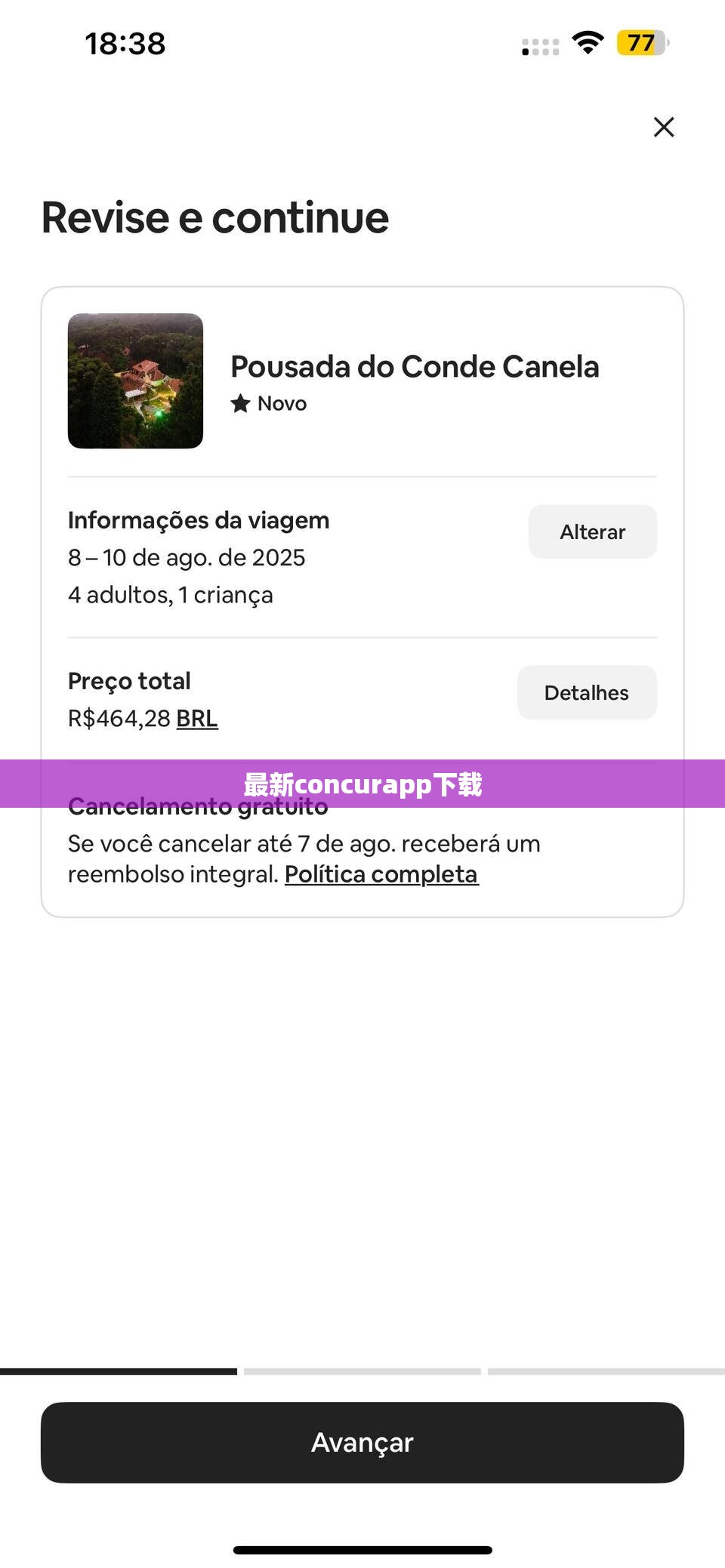Close the review and continue screen
725x1568 pixels.
point(664,127)
